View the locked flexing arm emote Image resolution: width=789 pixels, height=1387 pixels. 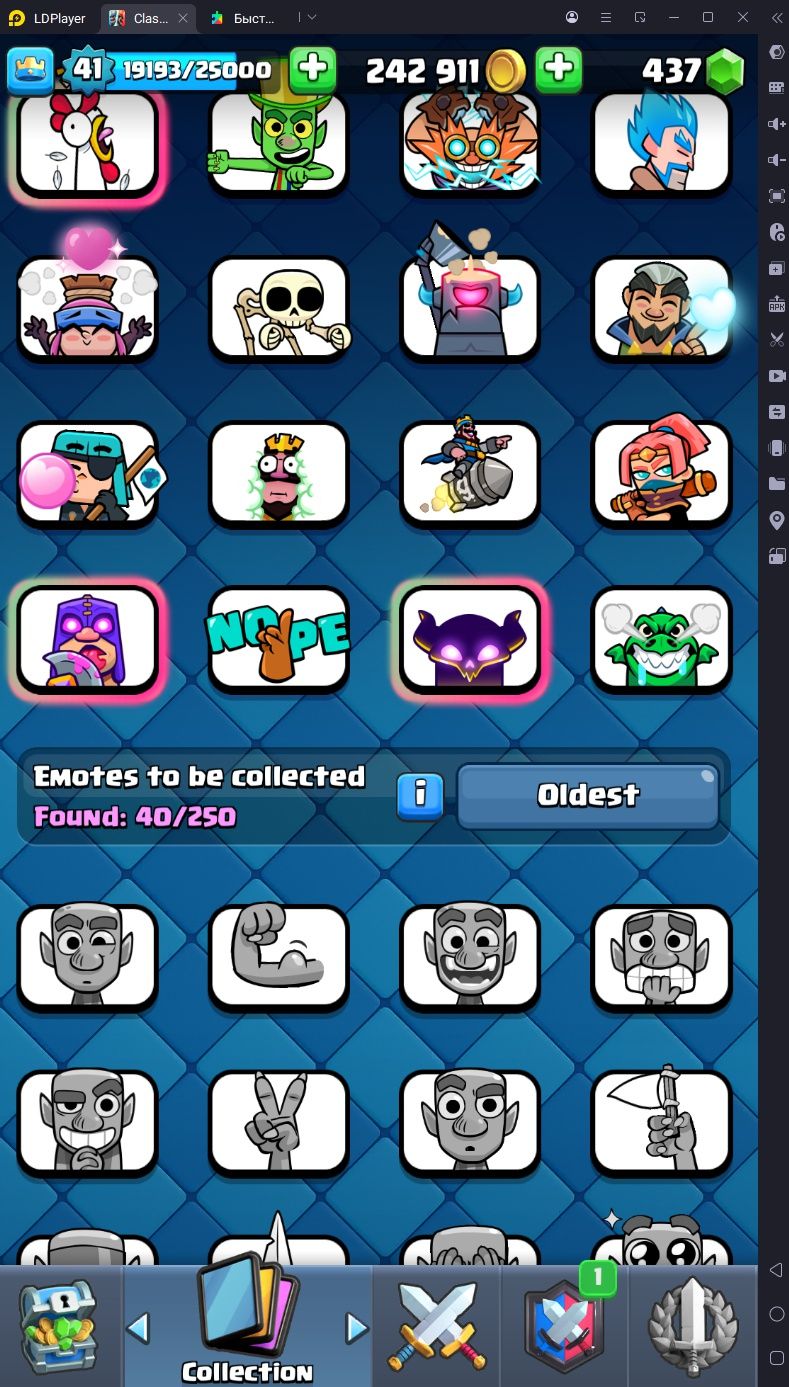(279, 958)
